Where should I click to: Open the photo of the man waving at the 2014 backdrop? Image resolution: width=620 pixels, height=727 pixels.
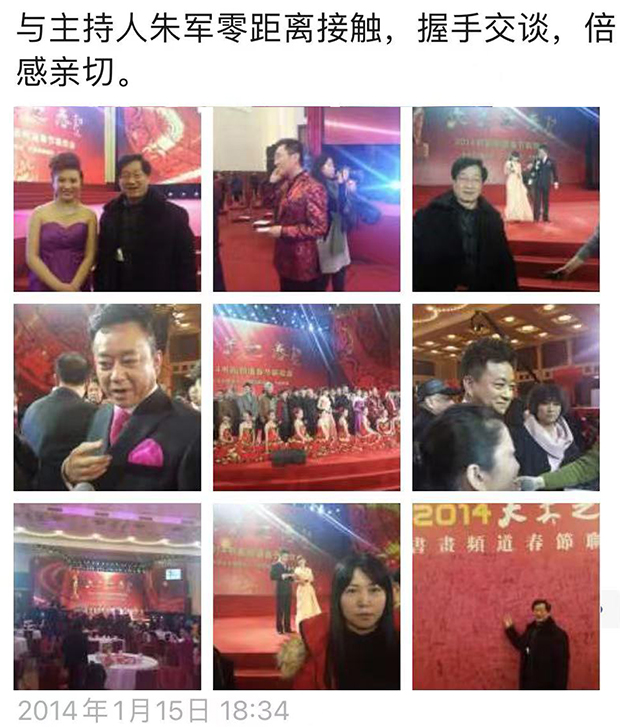pos(505,596)
